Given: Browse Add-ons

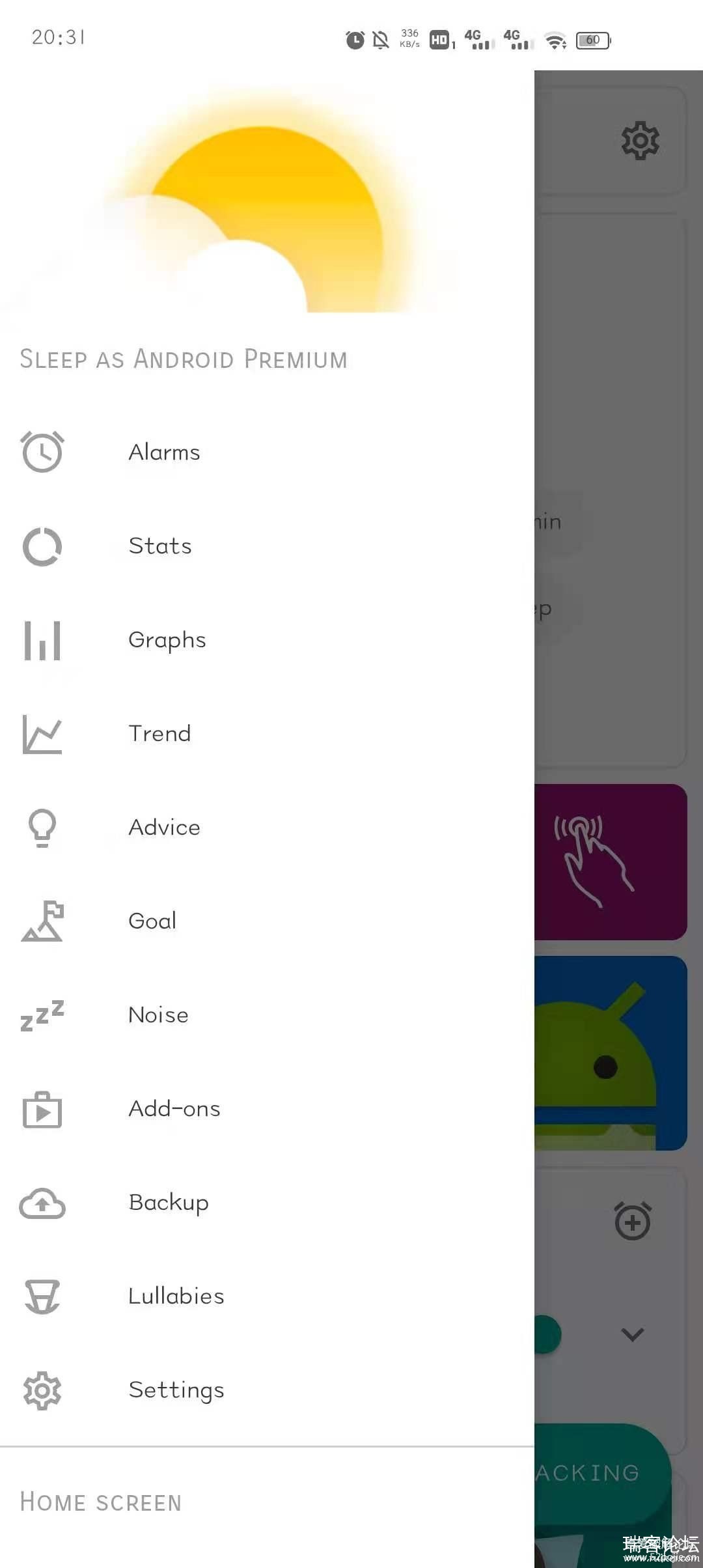Looking at the screenshot, I should tap(174, 1108).
